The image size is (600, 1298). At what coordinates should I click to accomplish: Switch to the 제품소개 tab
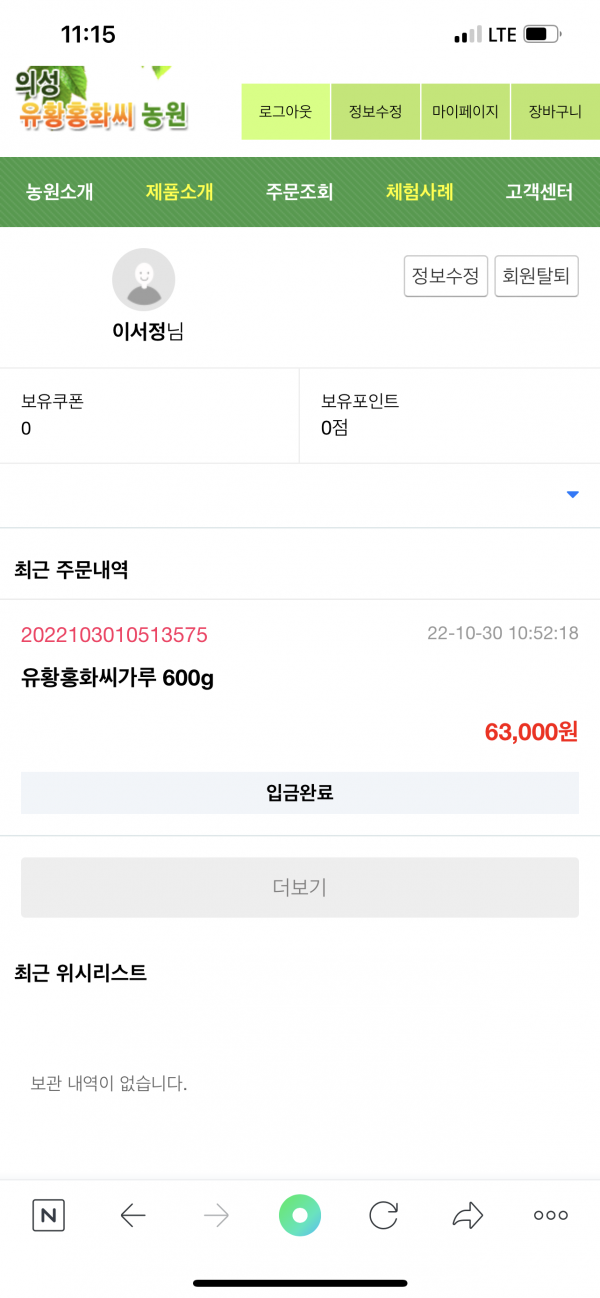point(180,192)
